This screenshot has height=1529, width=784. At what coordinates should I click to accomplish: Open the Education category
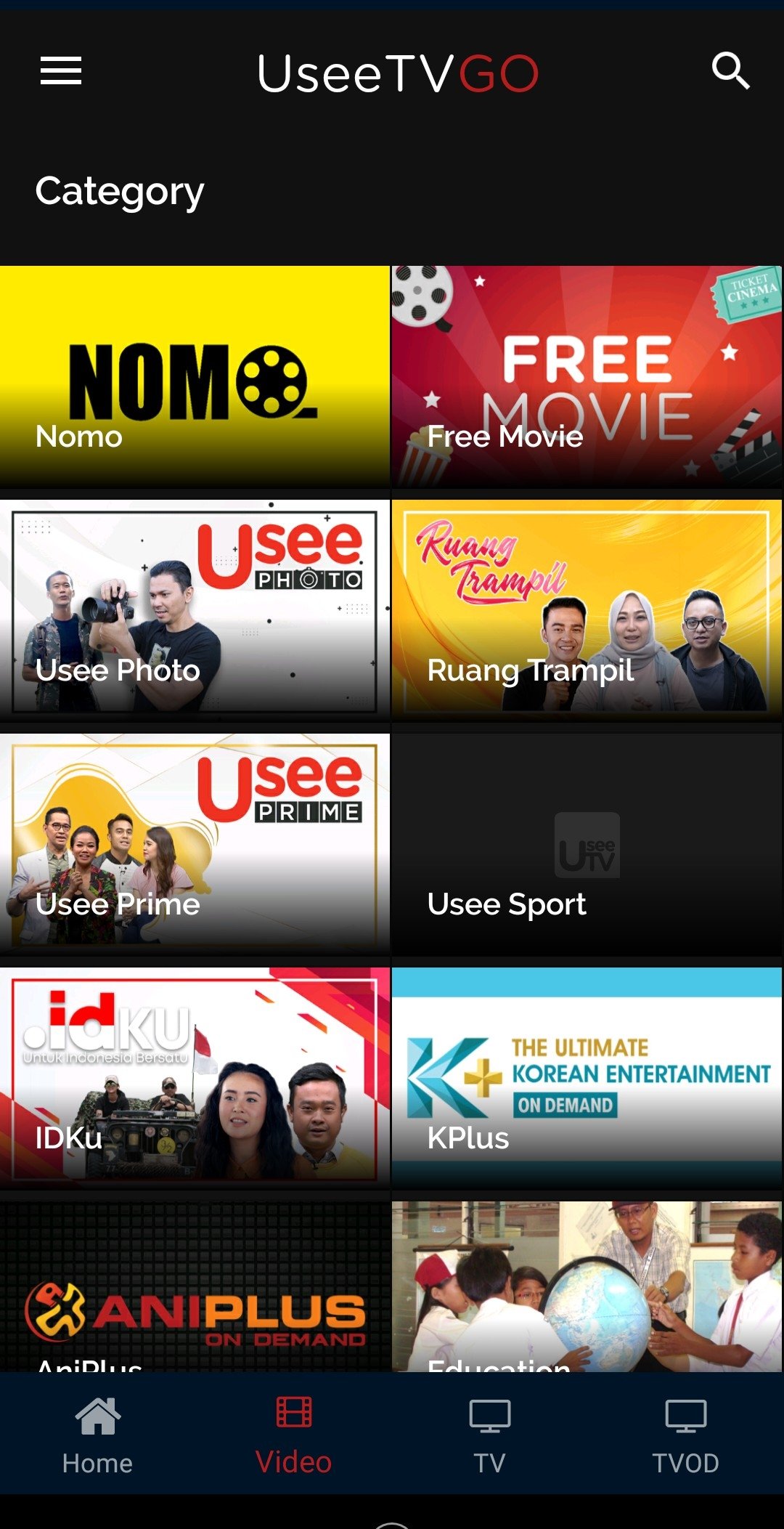click(x=587, y=1286)
